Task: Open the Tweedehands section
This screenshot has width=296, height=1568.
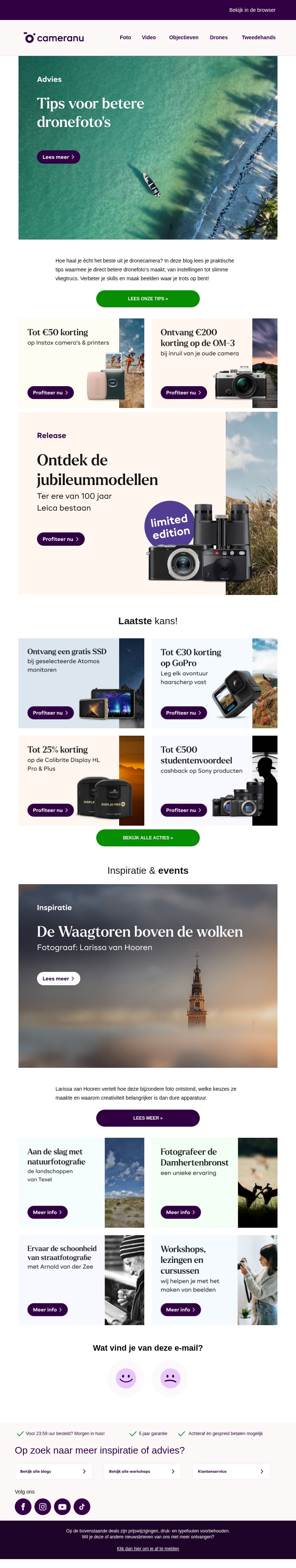Action: point(258,38)
